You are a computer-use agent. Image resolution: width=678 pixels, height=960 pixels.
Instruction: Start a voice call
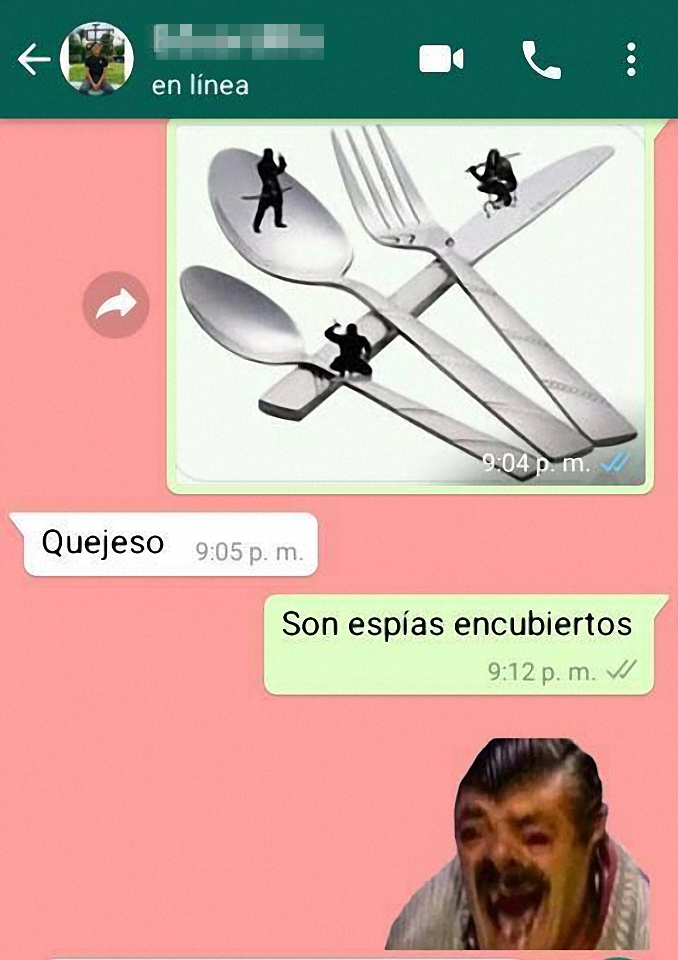[541, 60]
